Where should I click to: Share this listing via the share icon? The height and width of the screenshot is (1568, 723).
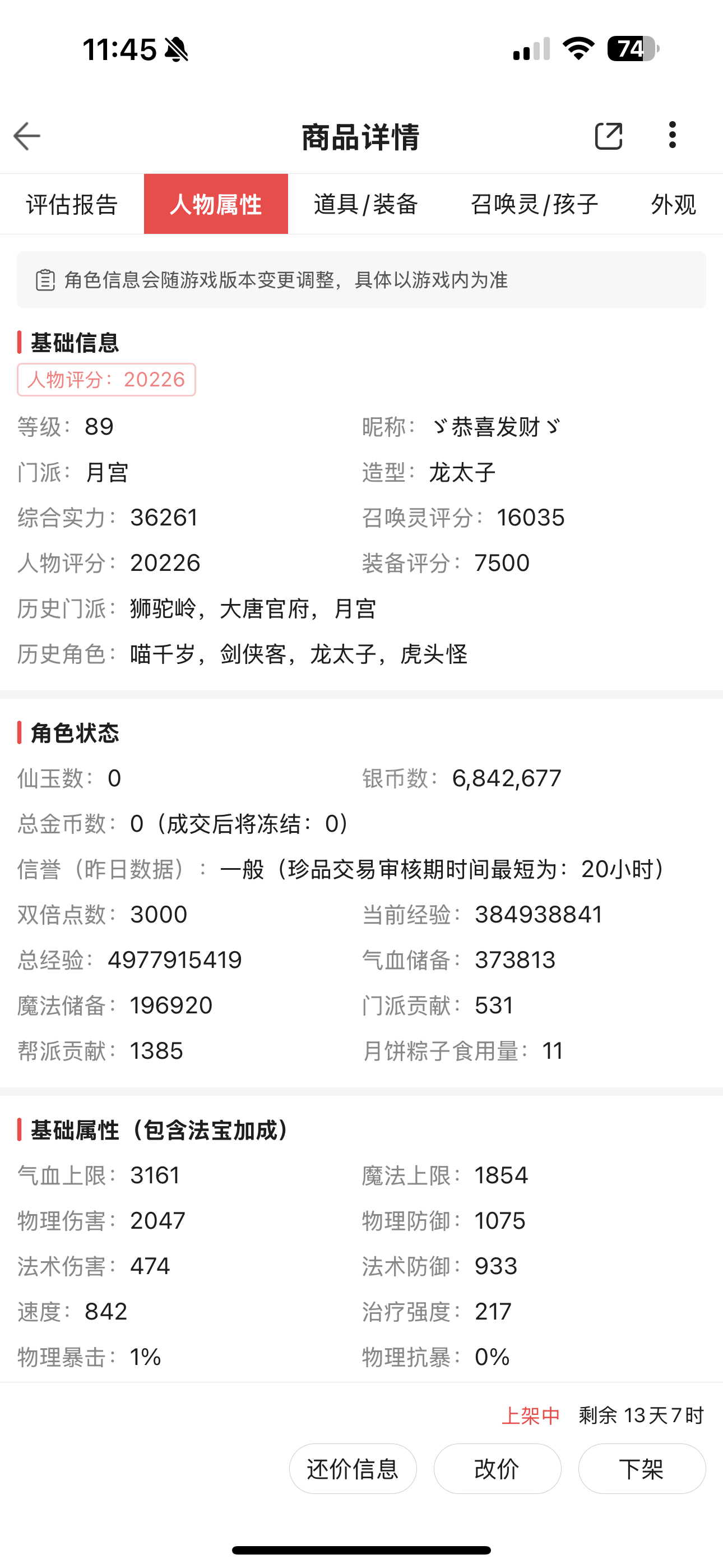[608, 136]
